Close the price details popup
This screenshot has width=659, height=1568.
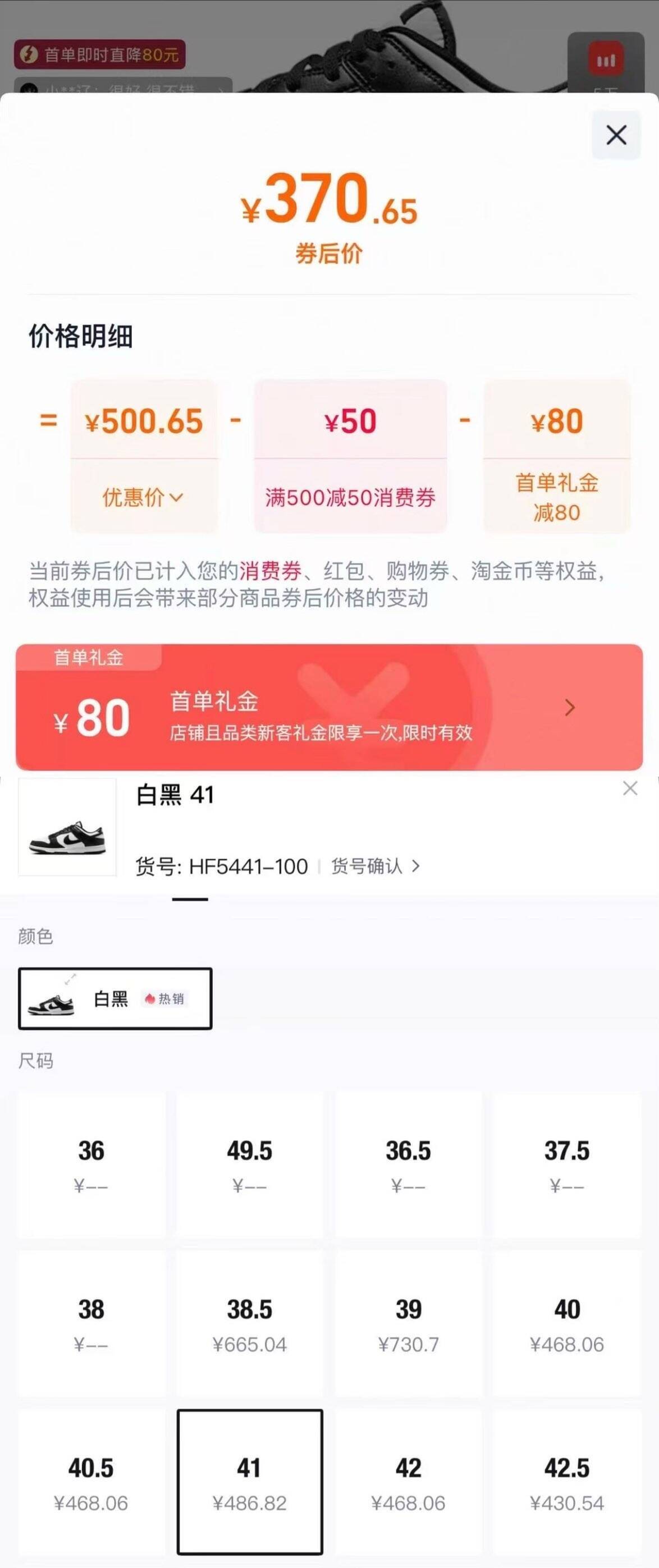pyautogui.click(x=616, y=135)
